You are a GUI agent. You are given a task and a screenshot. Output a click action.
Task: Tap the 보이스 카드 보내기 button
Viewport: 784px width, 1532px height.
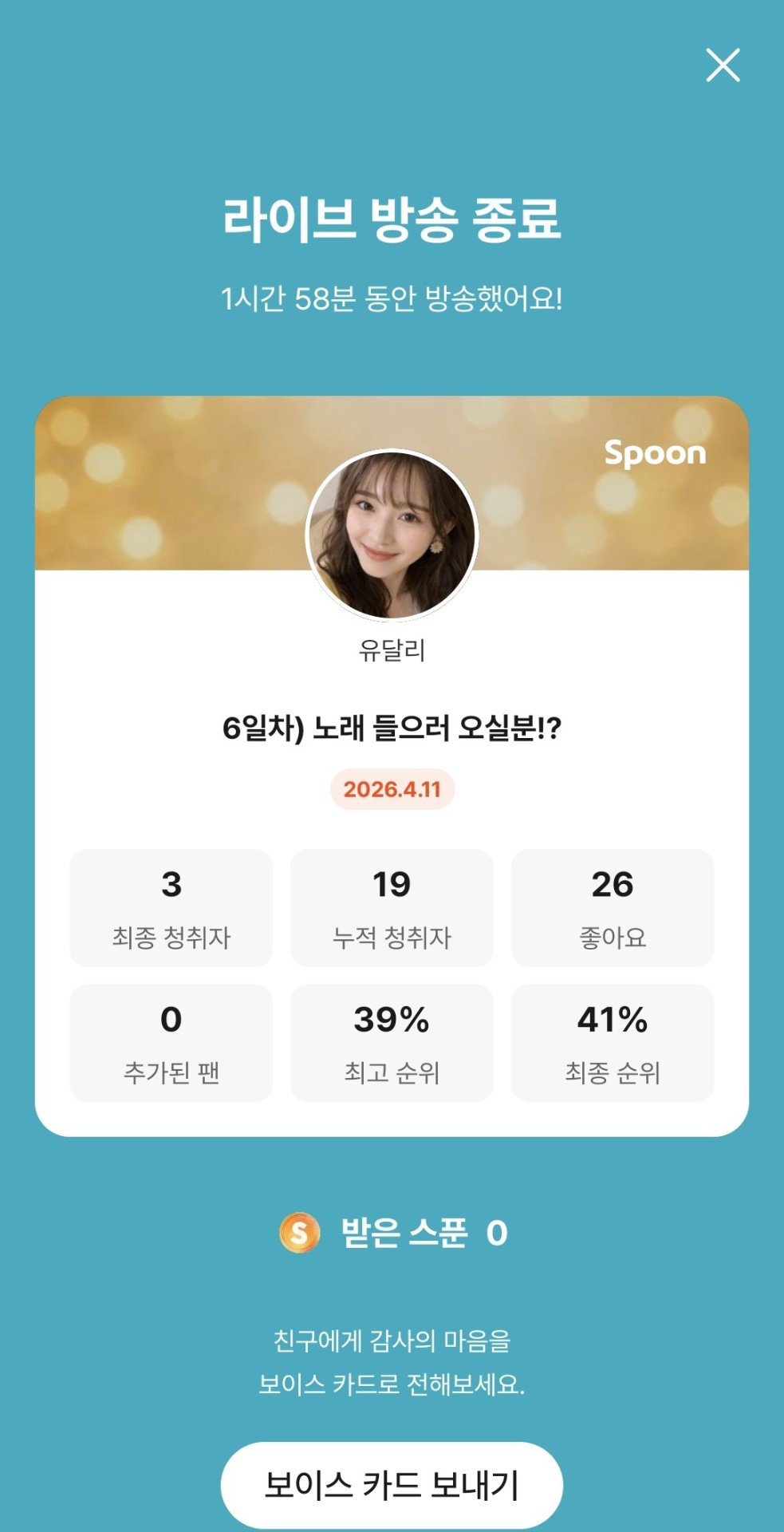pos(392,1484)
